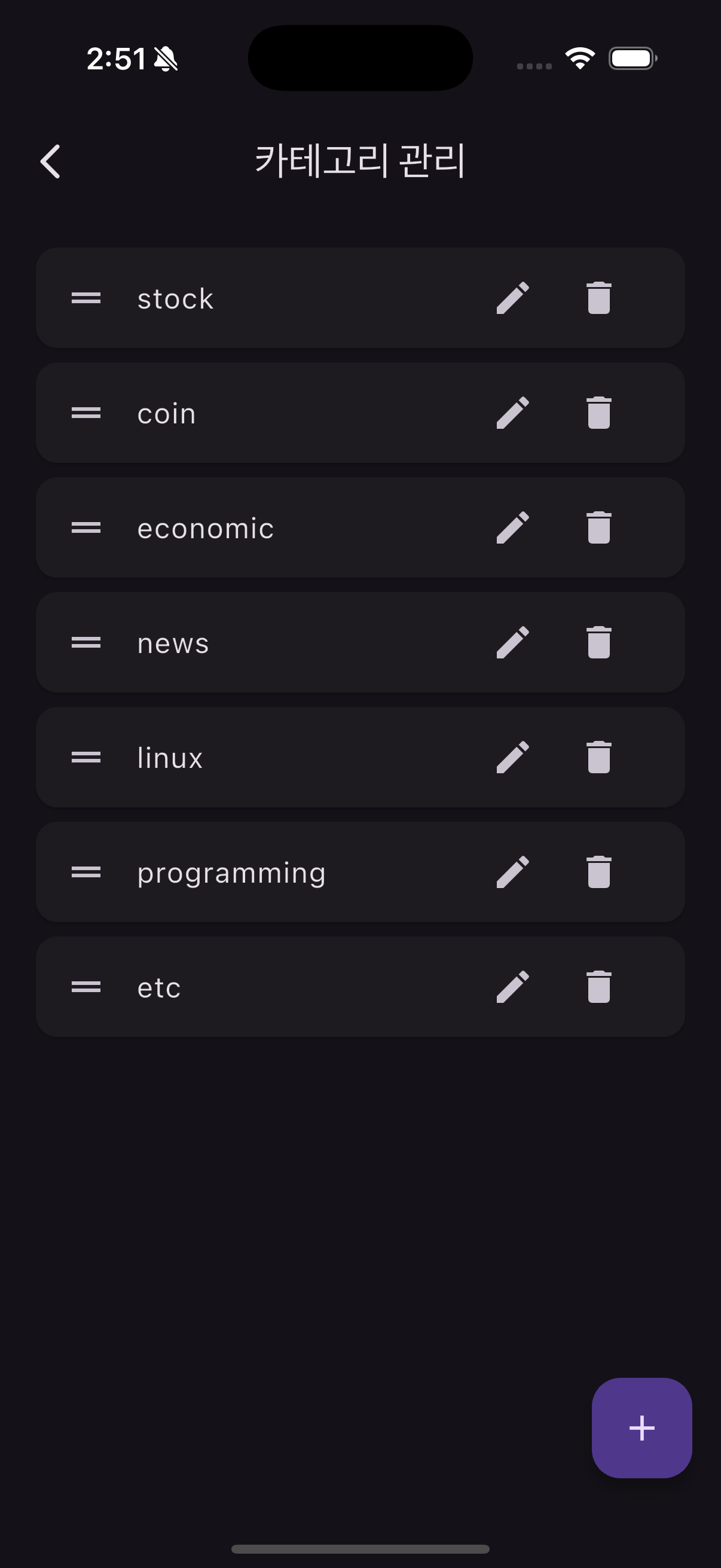
Task: Edit the stock category with the pencil icon
Action: tap(512, 298)
